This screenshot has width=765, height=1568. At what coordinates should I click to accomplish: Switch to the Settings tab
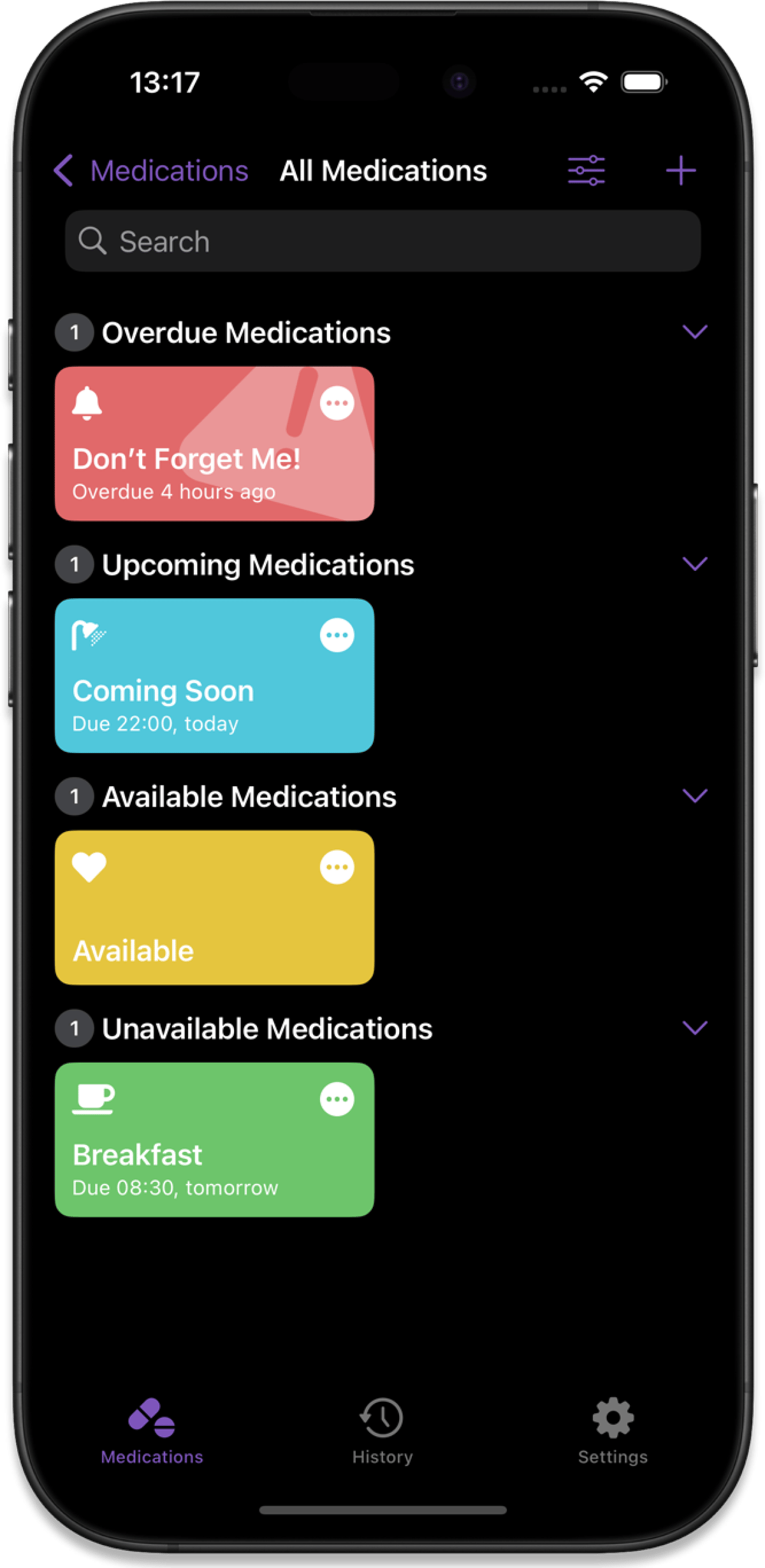[612, 1430]
